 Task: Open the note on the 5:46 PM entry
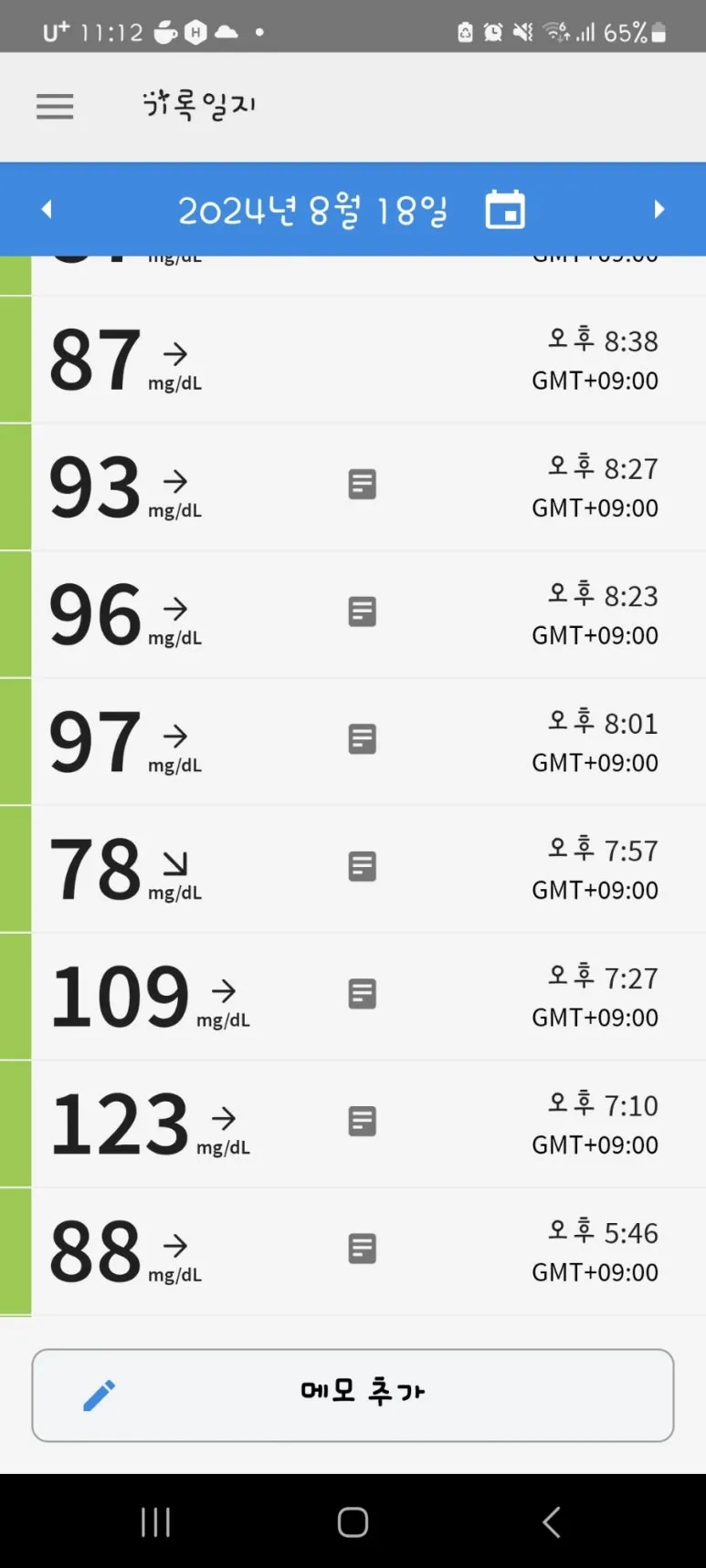pos(362,1248)
